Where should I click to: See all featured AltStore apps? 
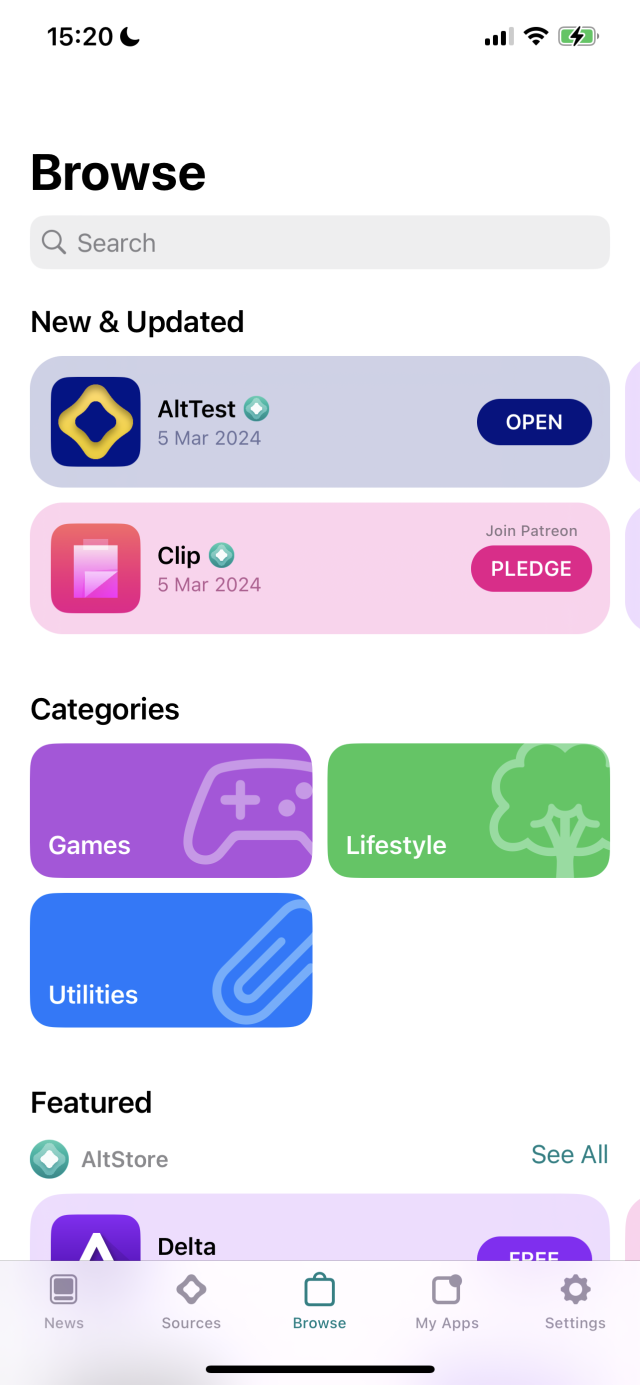[569, 1155]
